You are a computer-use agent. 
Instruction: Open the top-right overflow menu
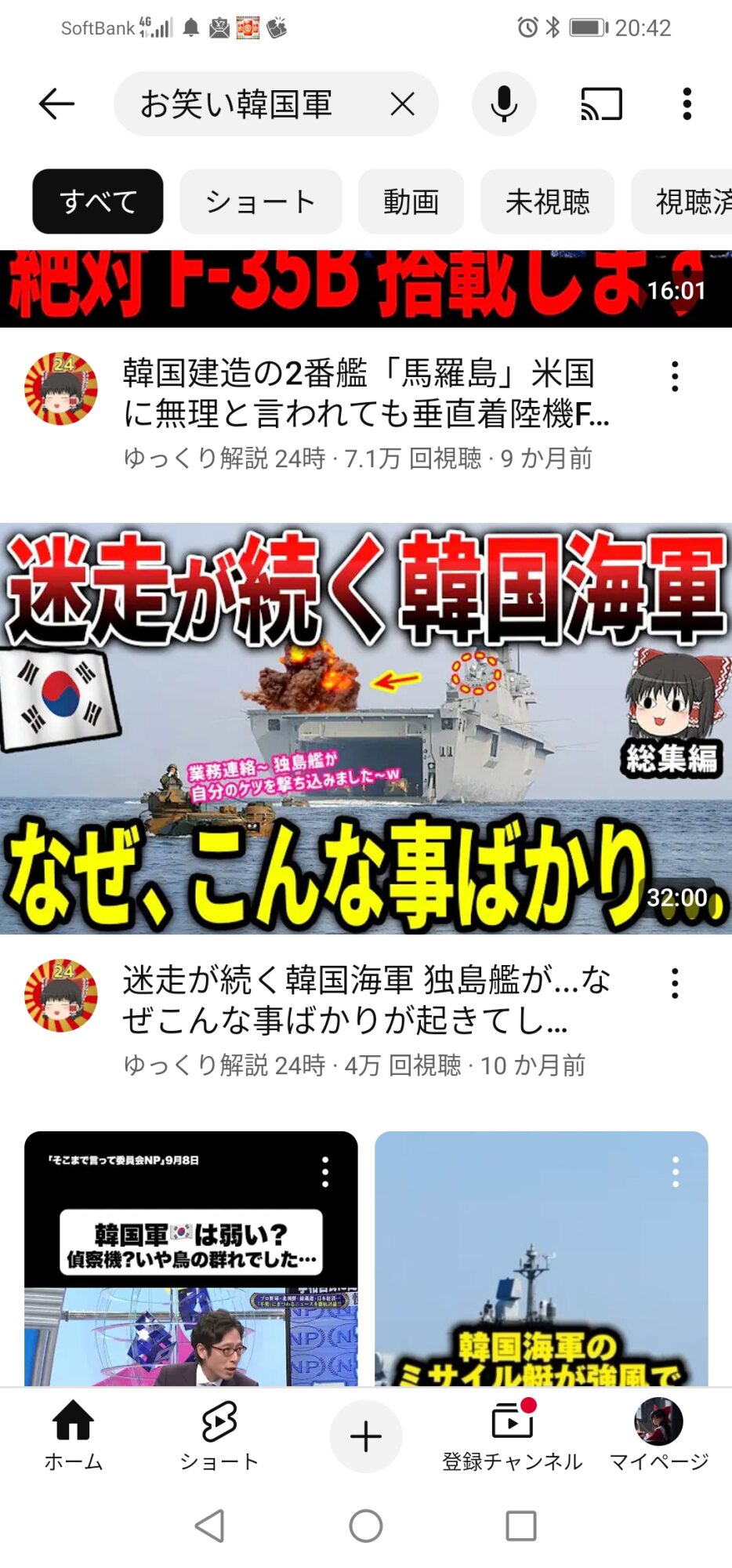[687, 103]
